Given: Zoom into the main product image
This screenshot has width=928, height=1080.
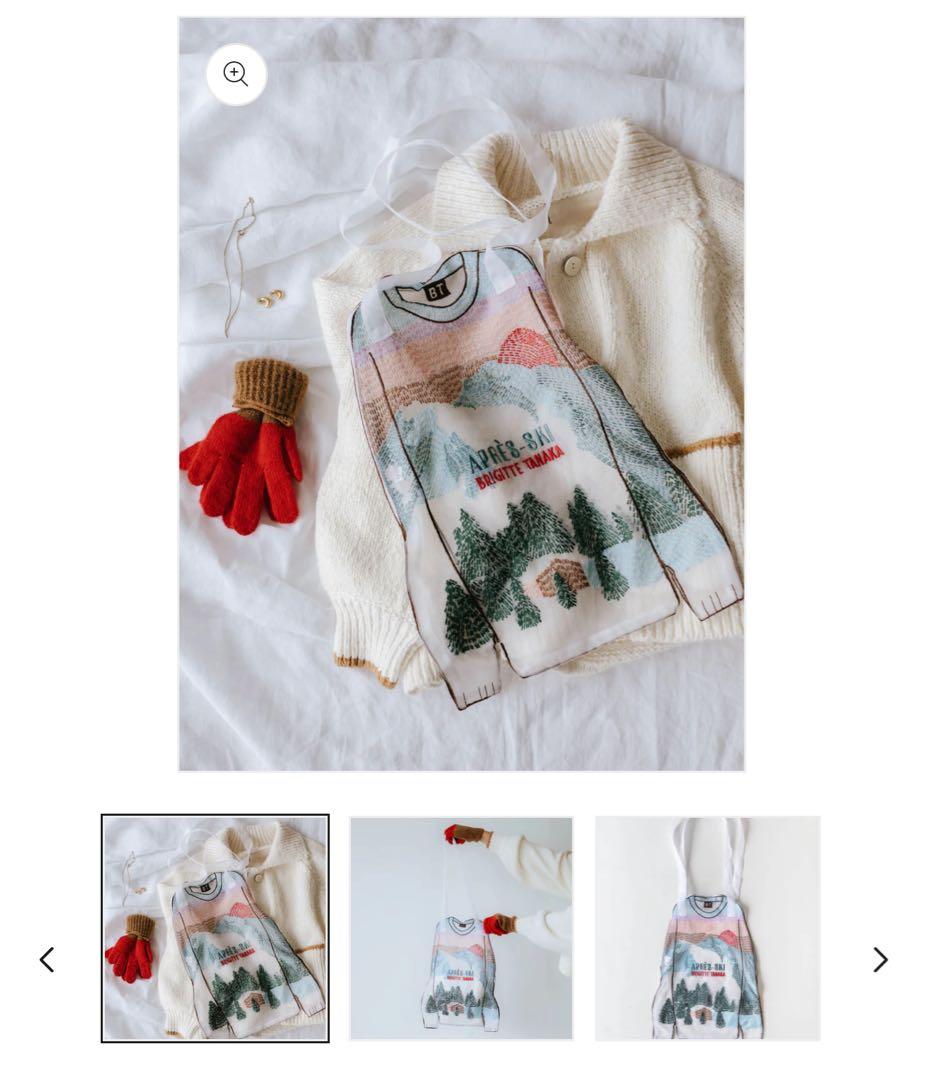Looking at the screenshot, I should point(236,74).
